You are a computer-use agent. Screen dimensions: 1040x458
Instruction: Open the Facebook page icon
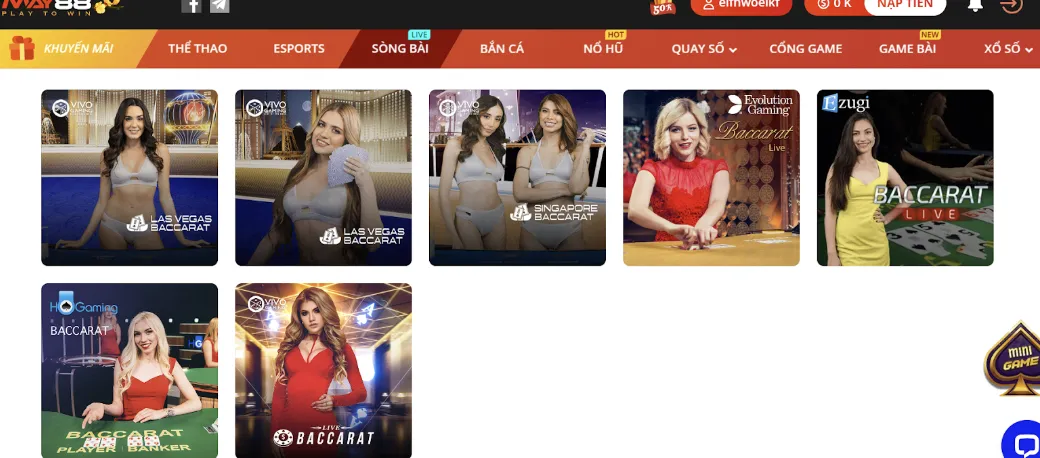click(x=191, y=5)
